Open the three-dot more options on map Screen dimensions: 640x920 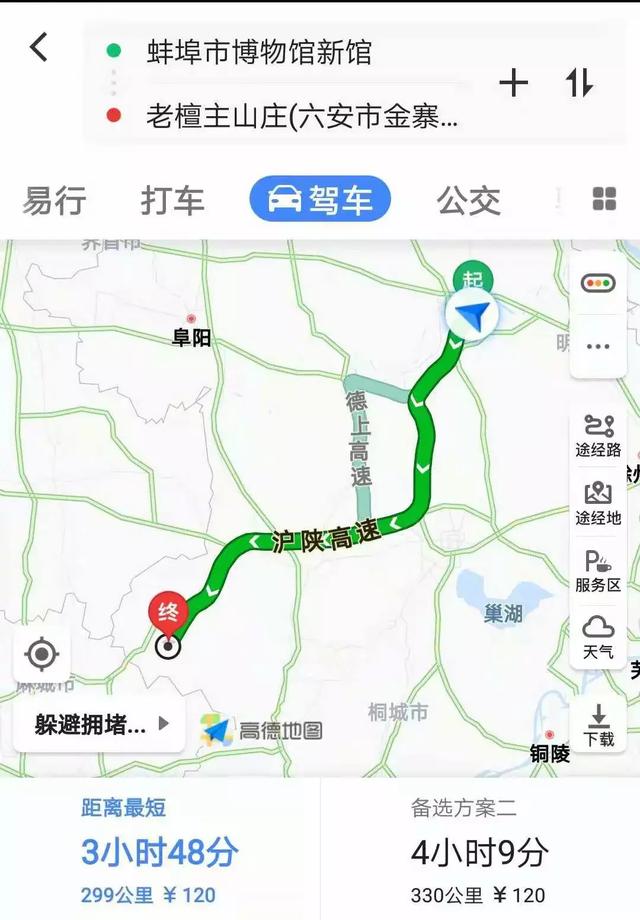point(598,346)
